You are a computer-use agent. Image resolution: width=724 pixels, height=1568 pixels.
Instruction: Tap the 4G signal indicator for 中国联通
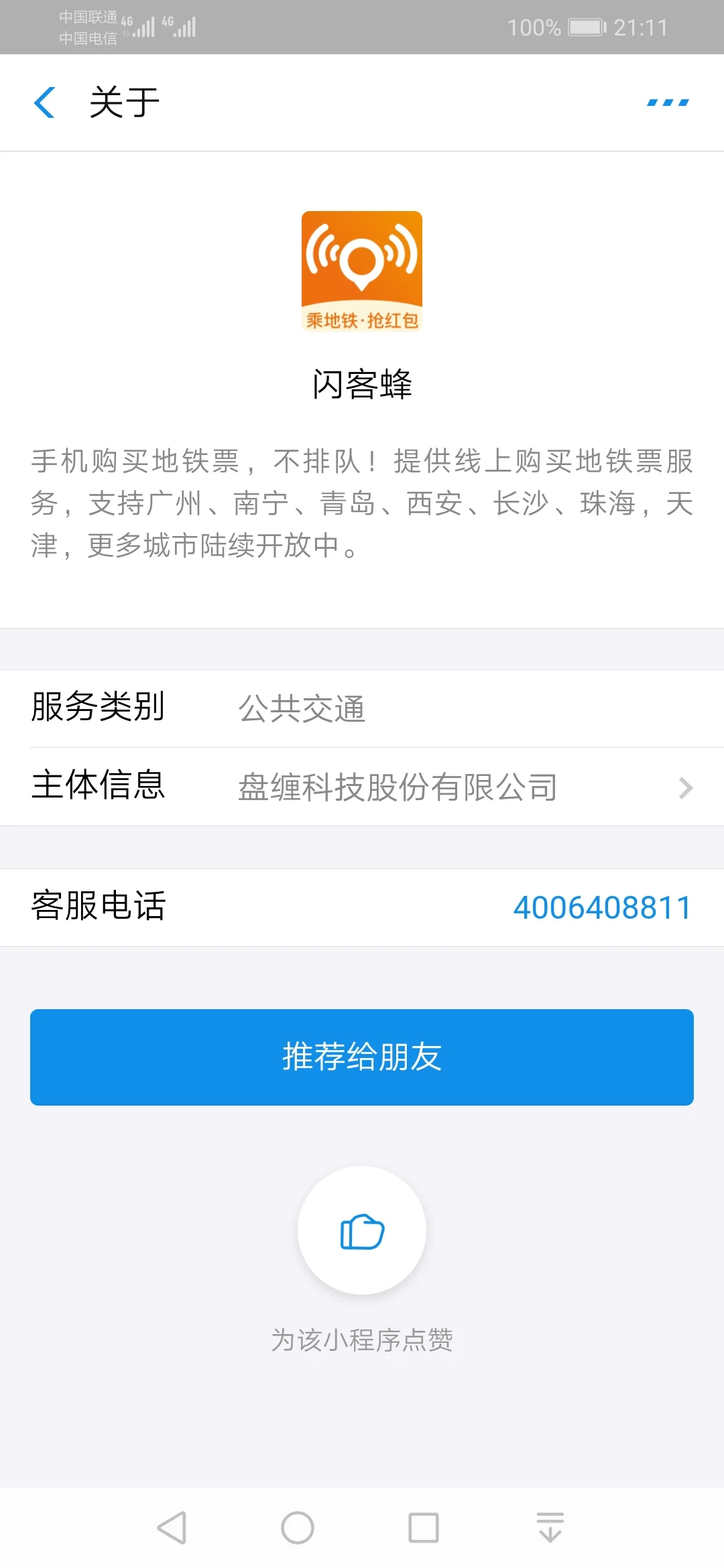(141, 27)
